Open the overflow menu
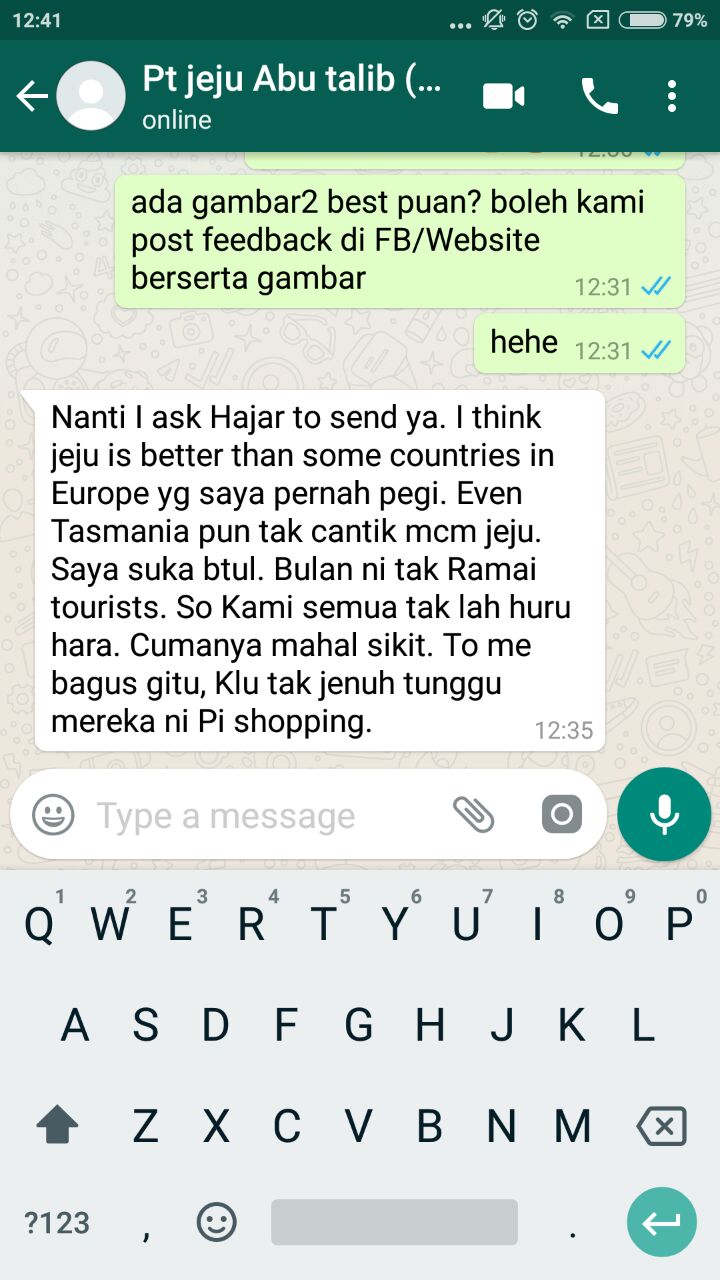Image resolution: width=720 pixels, height=1280 pixels. click(672, 97)
